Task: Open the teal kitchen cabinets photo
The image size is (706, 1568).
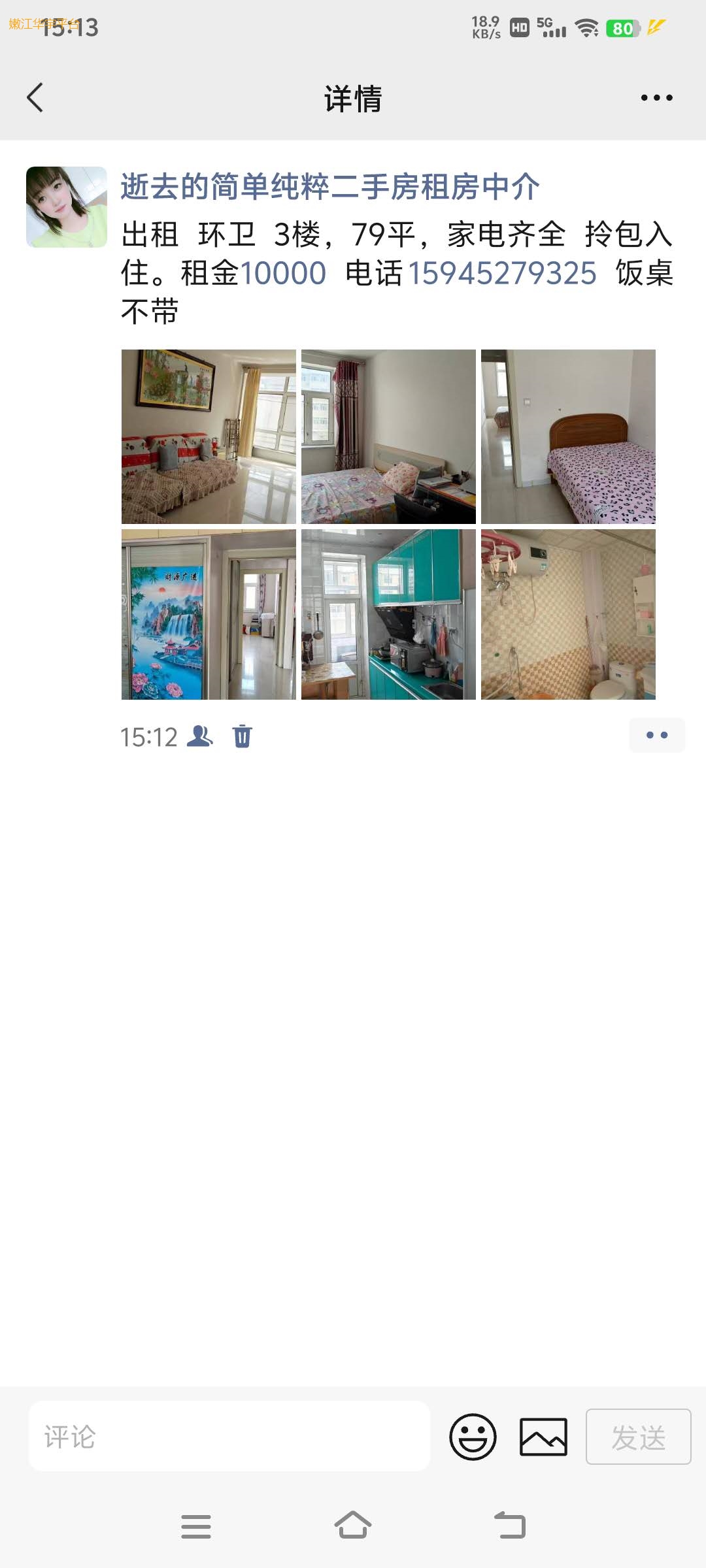Action: coord(388,614)
